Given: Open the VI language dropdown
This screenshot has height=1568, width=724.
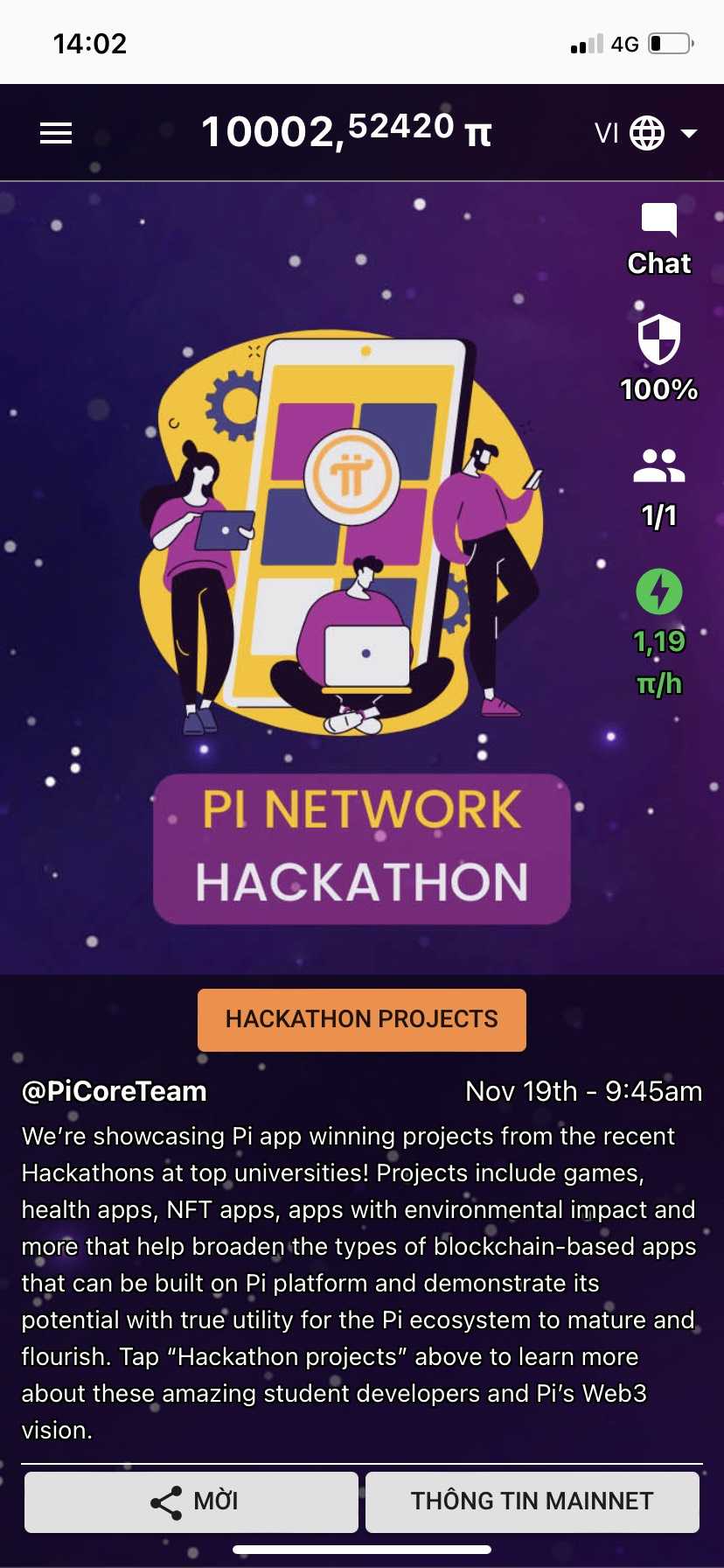Looking at the screenshot, I should 646,133.
